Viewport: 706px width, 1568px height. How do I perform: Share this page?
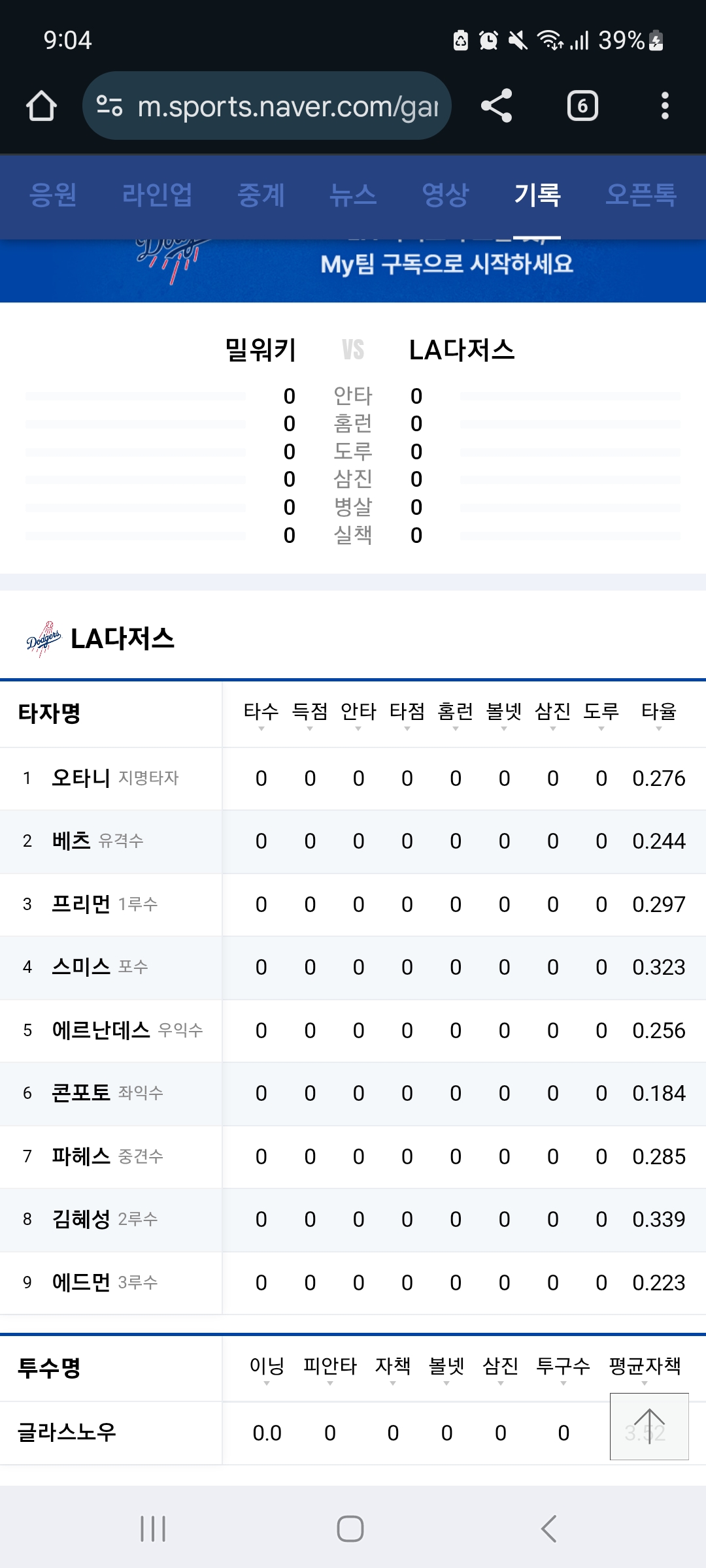pos(496,106)
